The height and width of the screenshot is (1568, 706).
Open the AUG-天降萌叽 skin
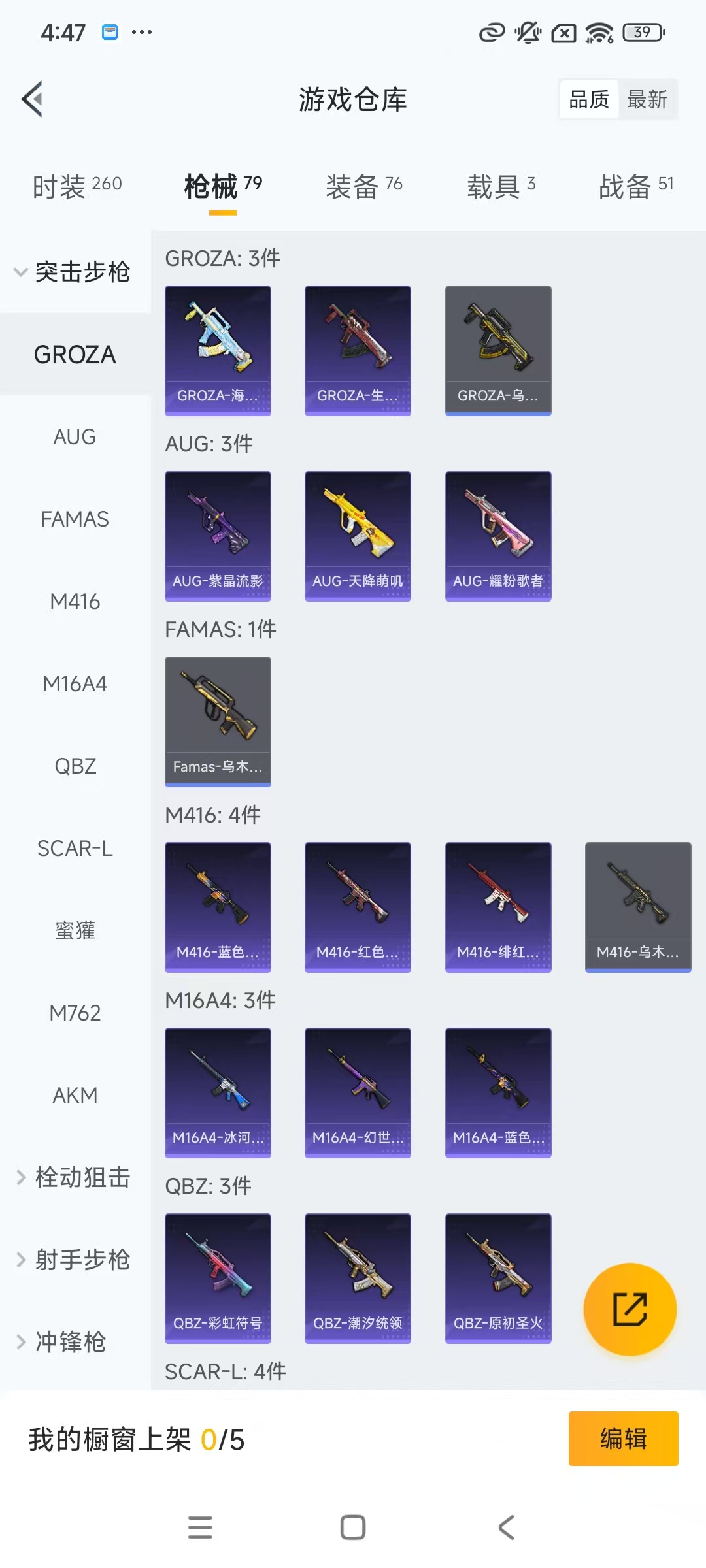[358, 536]
